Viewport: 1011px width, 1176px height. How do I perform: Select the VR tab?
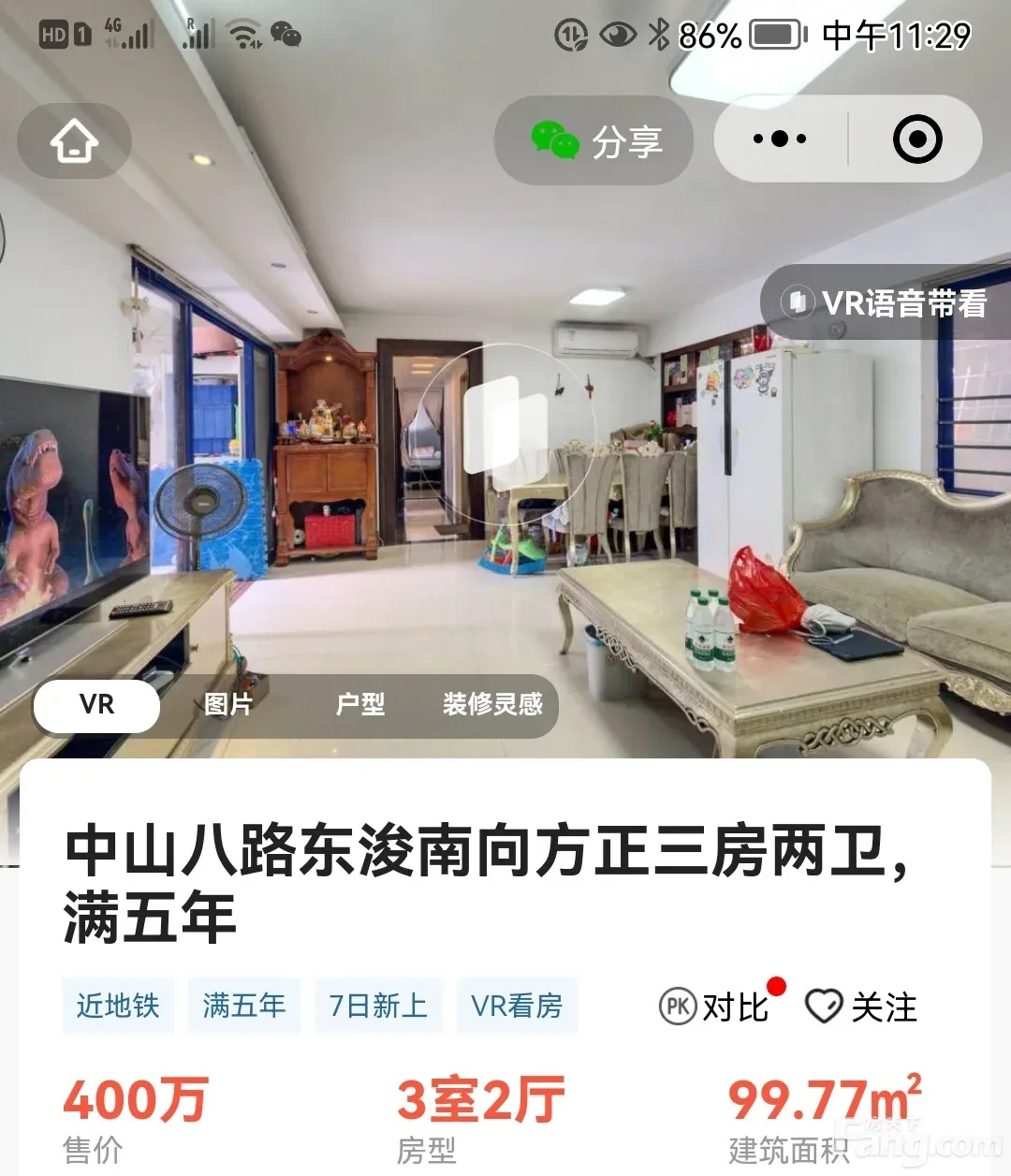96,704
